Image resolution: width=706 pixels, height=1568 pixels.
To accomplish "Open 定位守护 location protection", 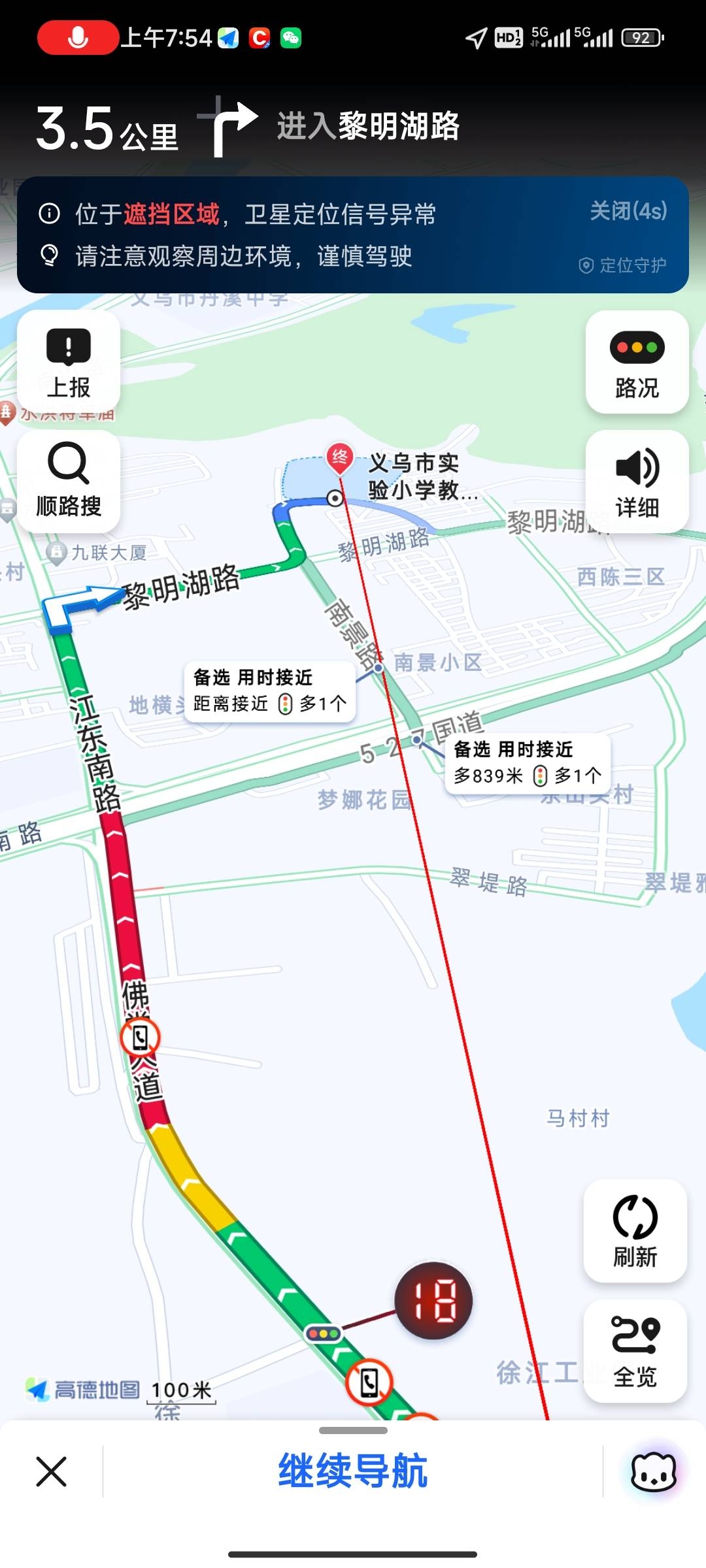I will click(x=623, y=265).
